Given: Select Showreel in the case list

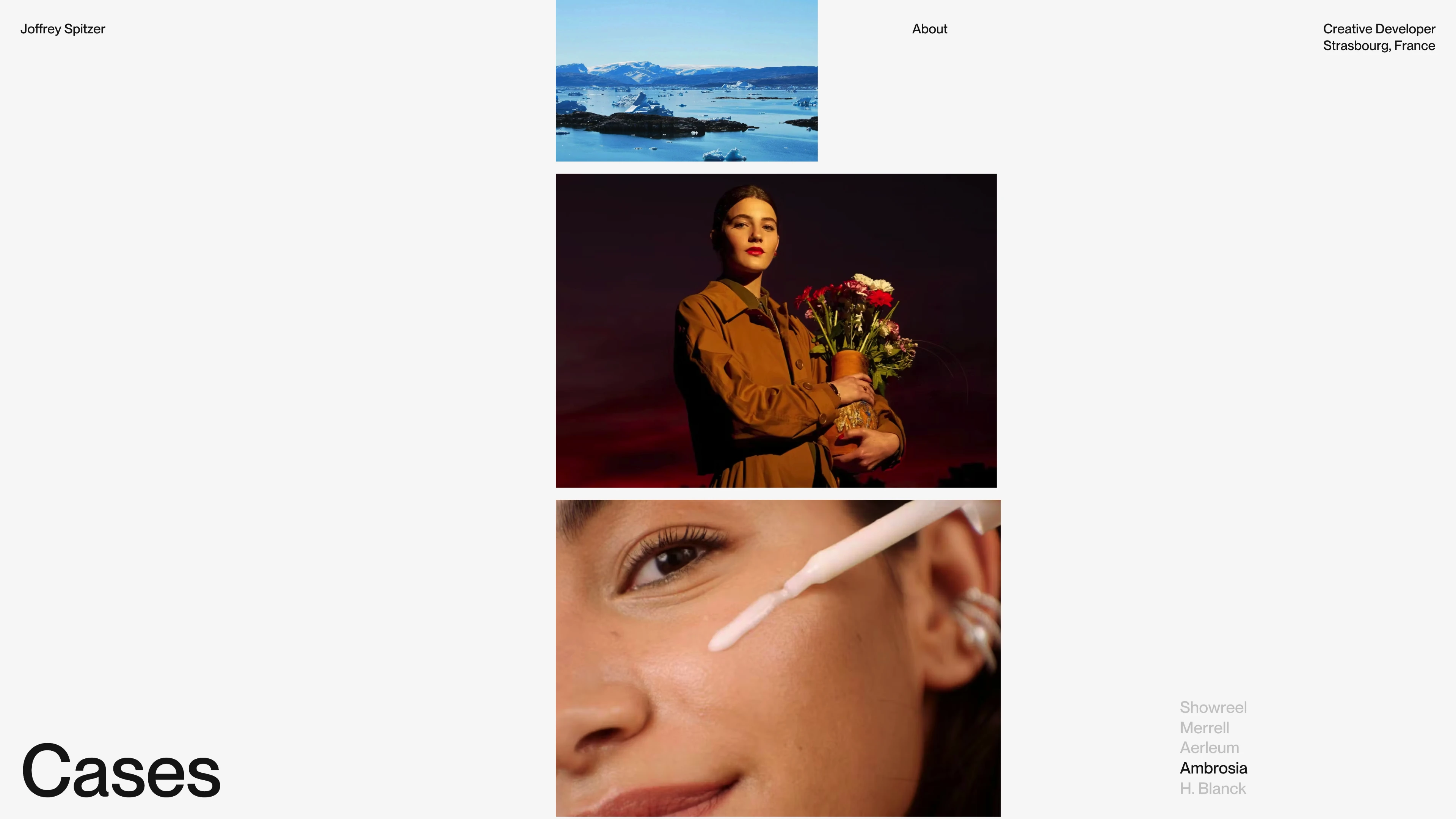Looking at the screenshot, I should [x=1213, y=707].
